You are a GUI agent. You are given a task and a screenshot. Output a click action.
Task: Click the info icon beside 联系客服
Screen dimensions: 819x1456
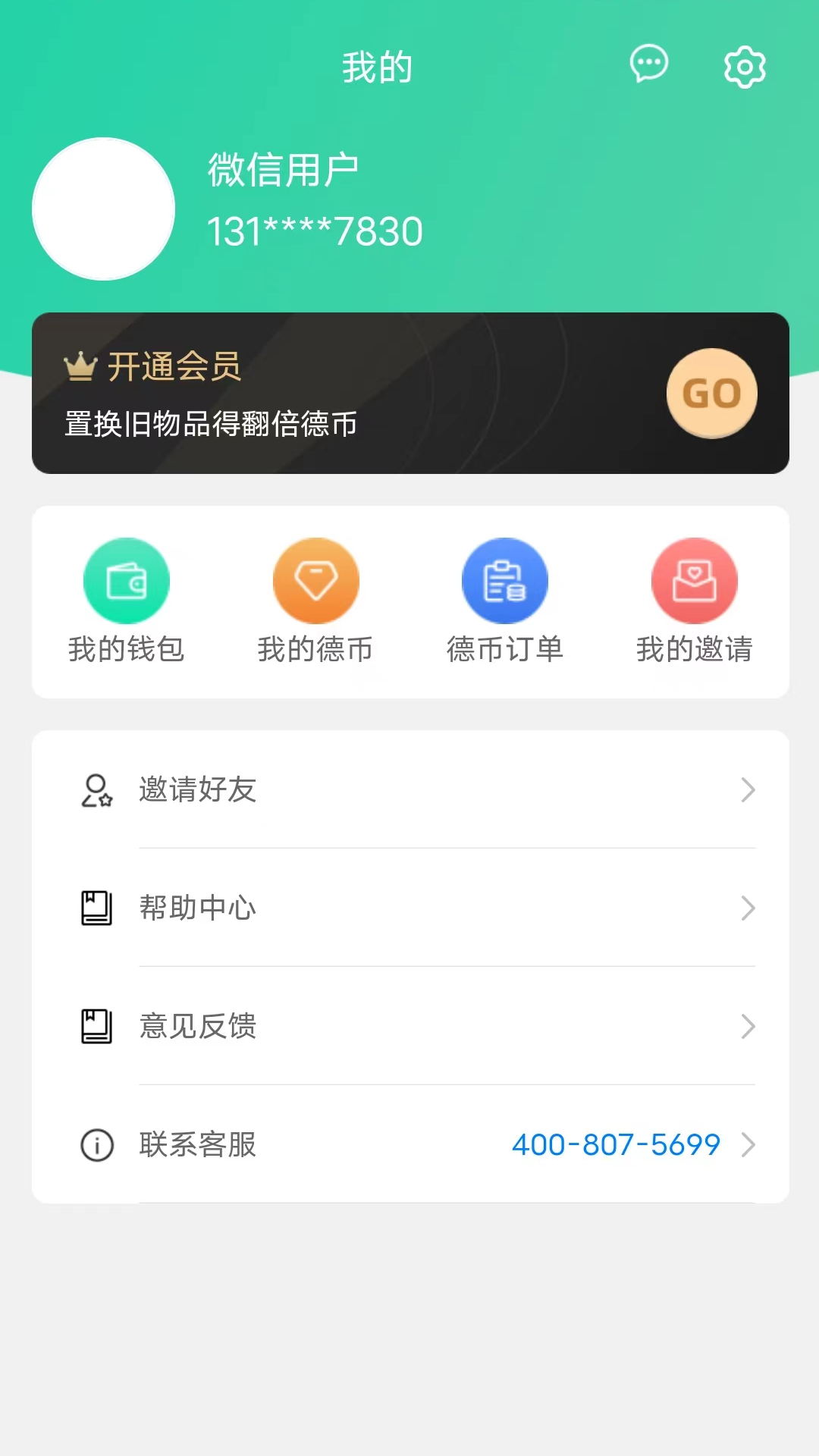click(96, 1145)
